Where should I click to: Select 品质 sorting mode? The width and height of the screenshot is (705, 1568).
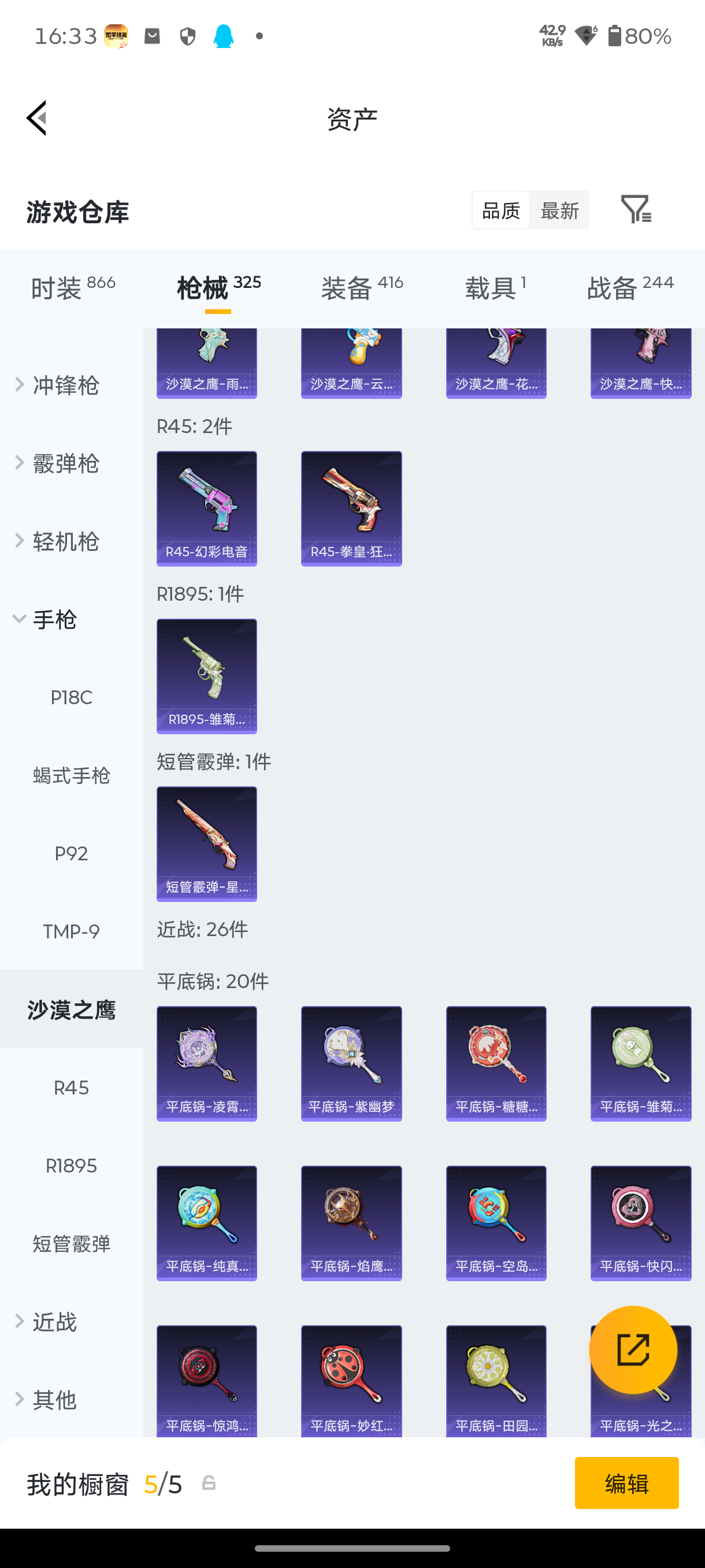(499, 210)
